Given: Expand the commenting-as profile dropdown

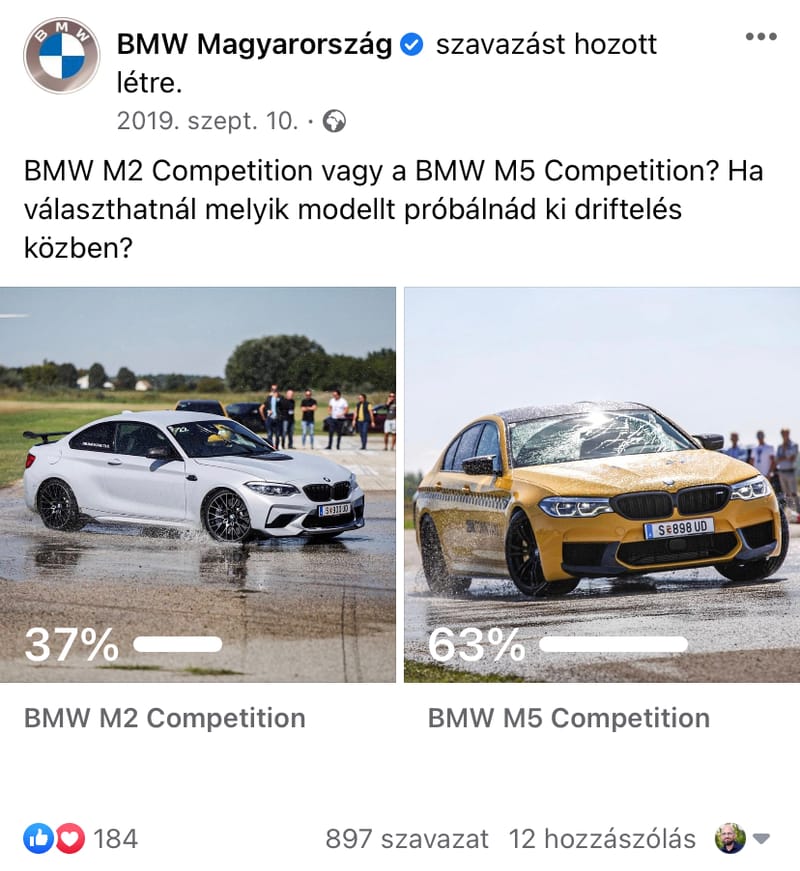Looking at the screenshot, I should (743, 838).
